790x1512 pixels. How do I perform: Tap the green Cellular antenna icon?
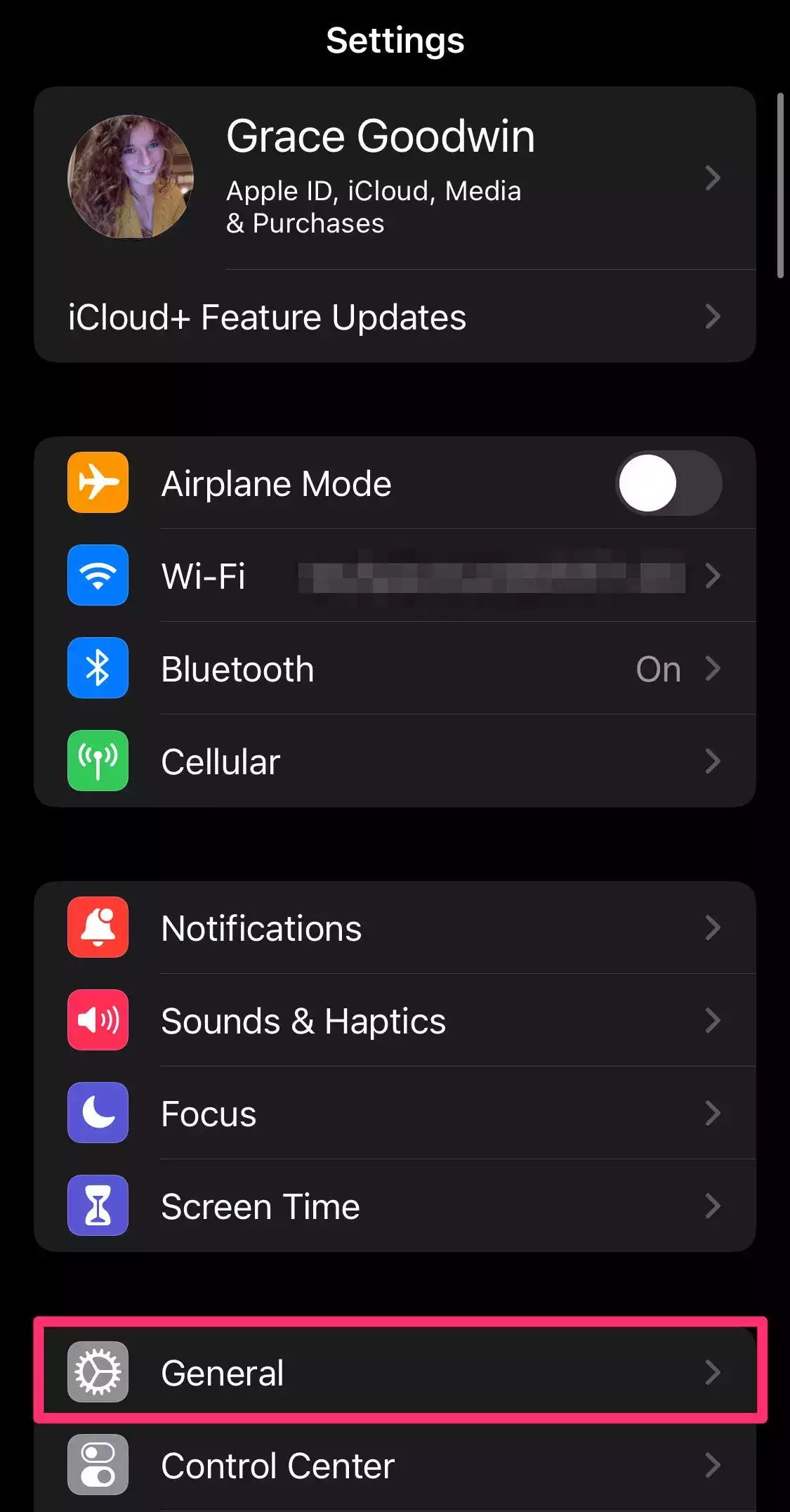coord(98,761)
